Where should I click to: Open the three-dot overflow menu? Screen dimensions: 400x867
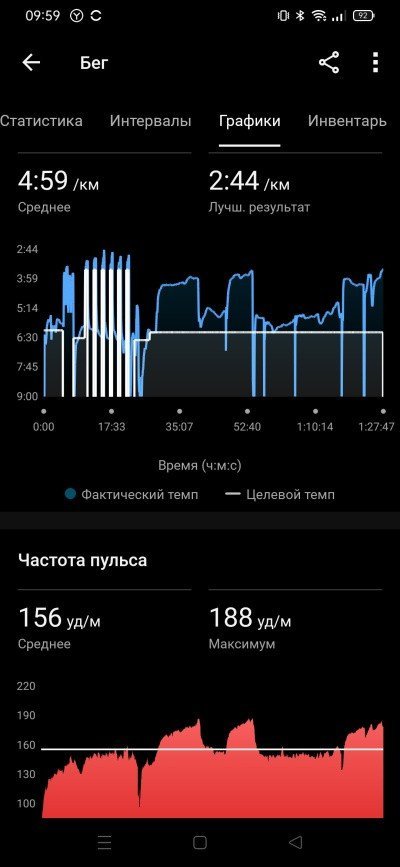click(376, 62)
